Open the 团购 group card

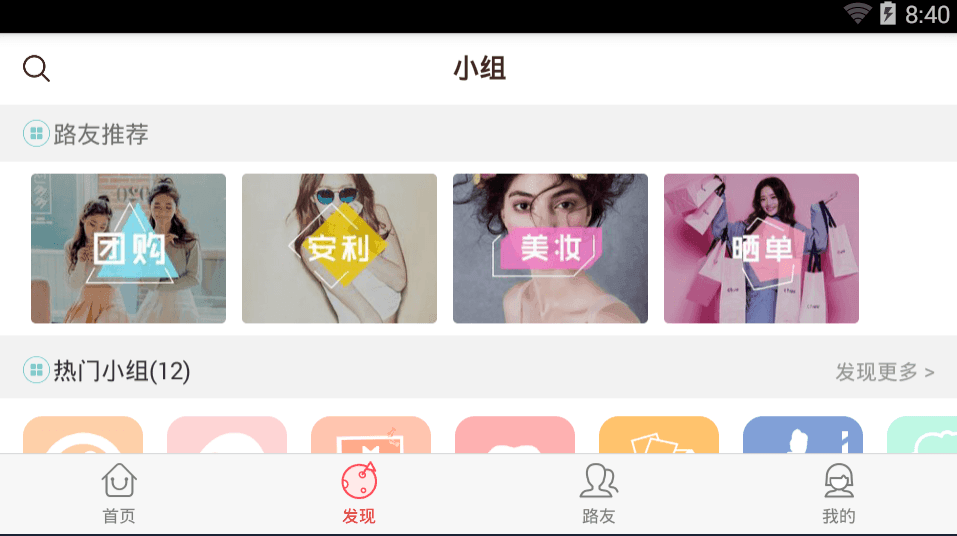coord(128,248)
